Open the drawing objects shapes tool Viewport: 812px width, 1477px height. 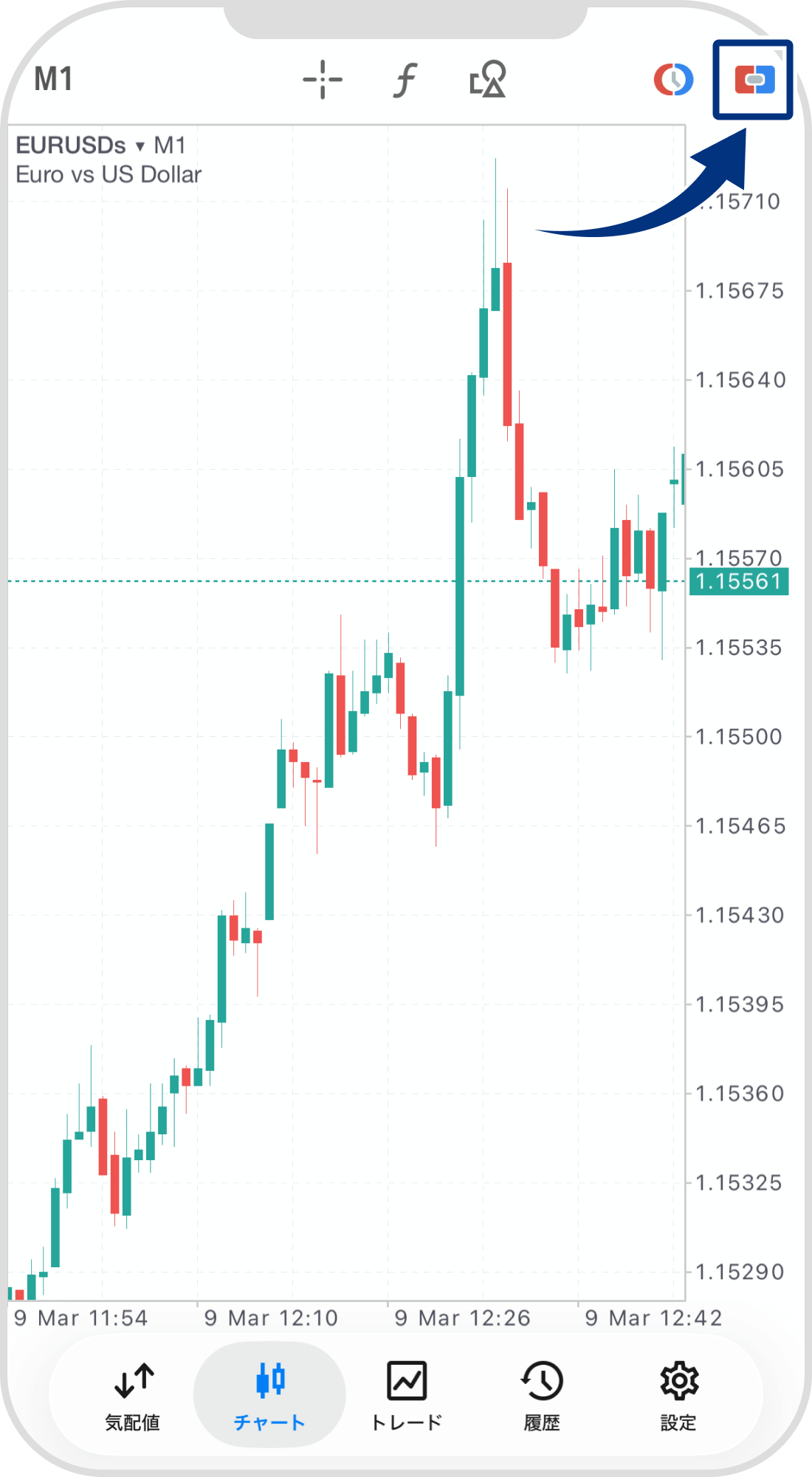click(x=488, y=80)
